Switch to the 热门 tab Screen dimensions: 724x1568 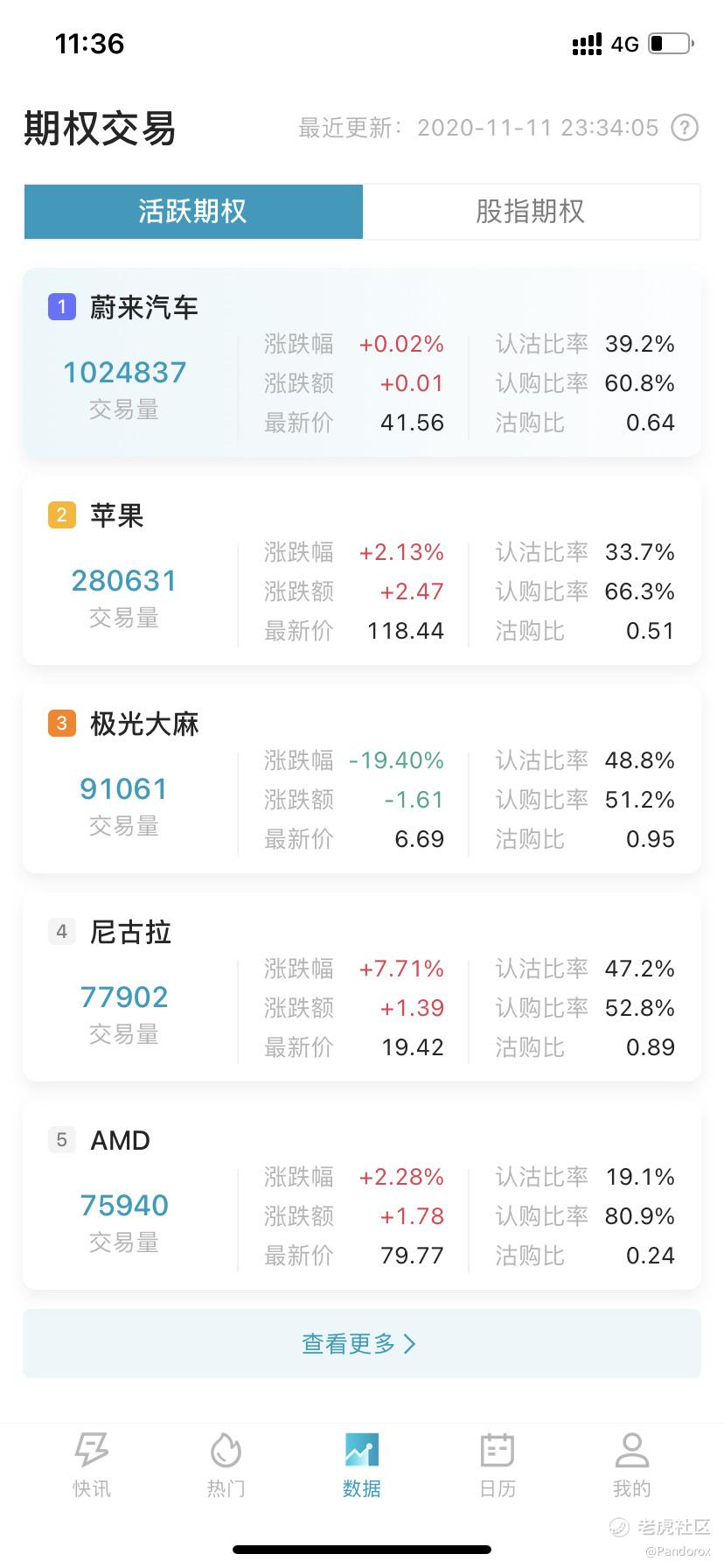(x=226, y=1465)
